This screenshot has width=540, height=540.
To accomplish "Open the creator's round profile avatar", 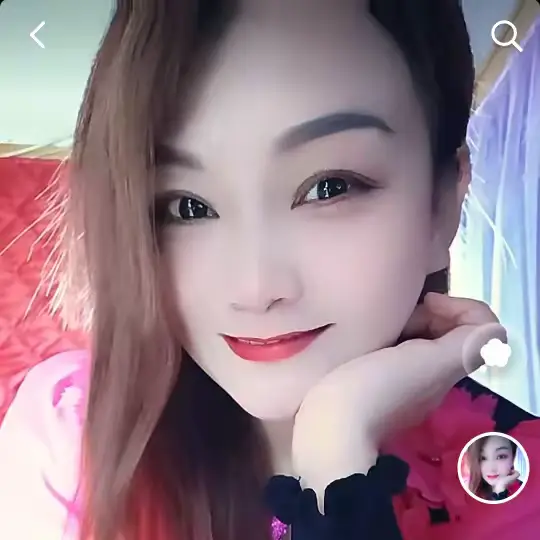I will click(493, 467).
